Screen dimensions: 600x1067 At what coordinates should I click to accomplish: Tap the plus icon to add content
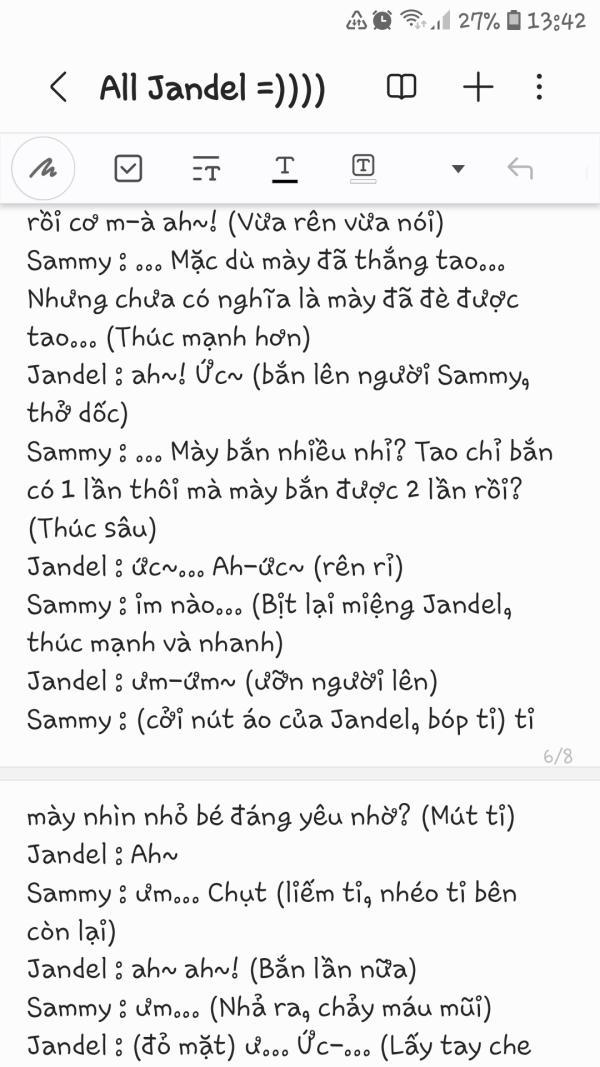(478, 88)
